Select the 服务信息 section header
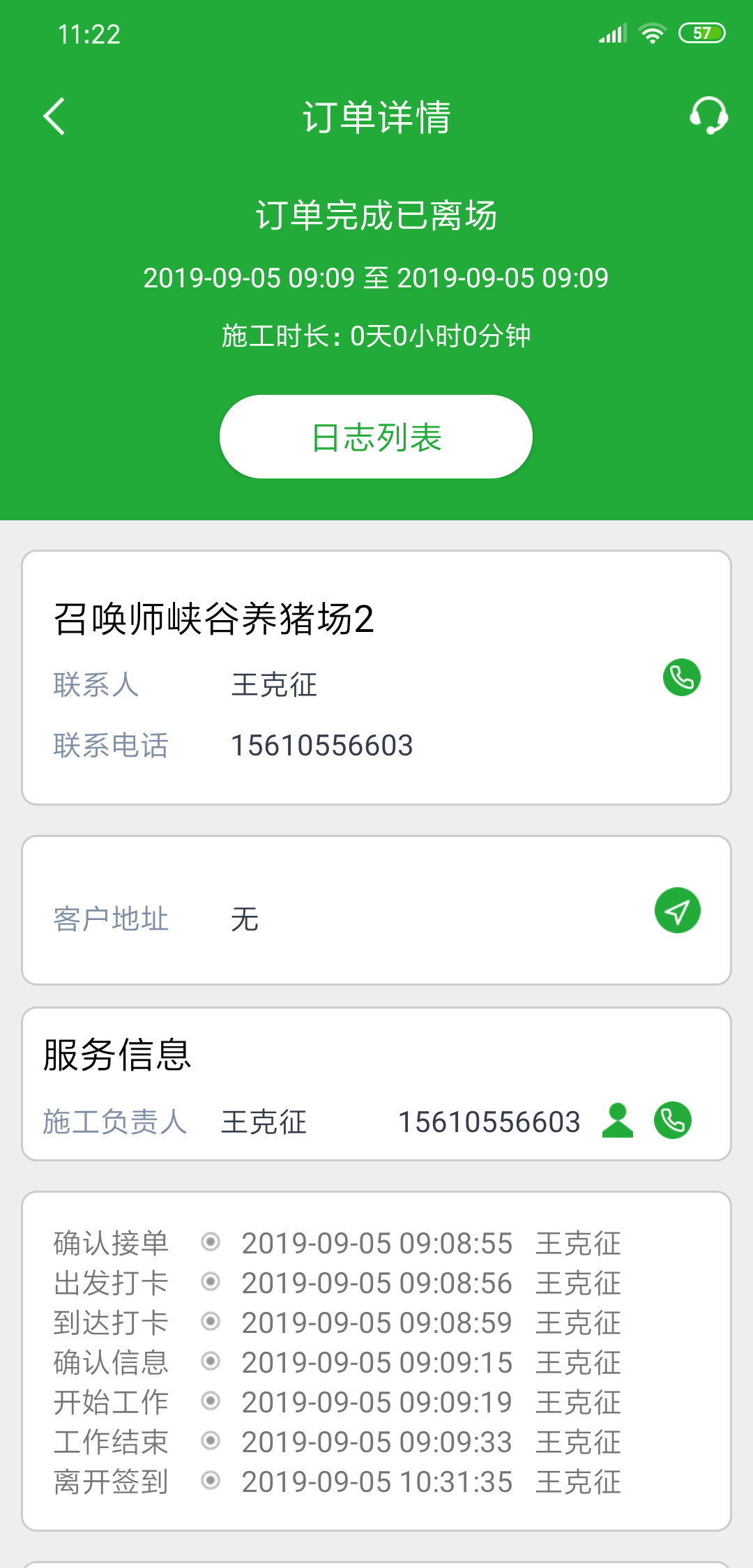This screenshot has height=1568, width=753. coord(117,1055)
